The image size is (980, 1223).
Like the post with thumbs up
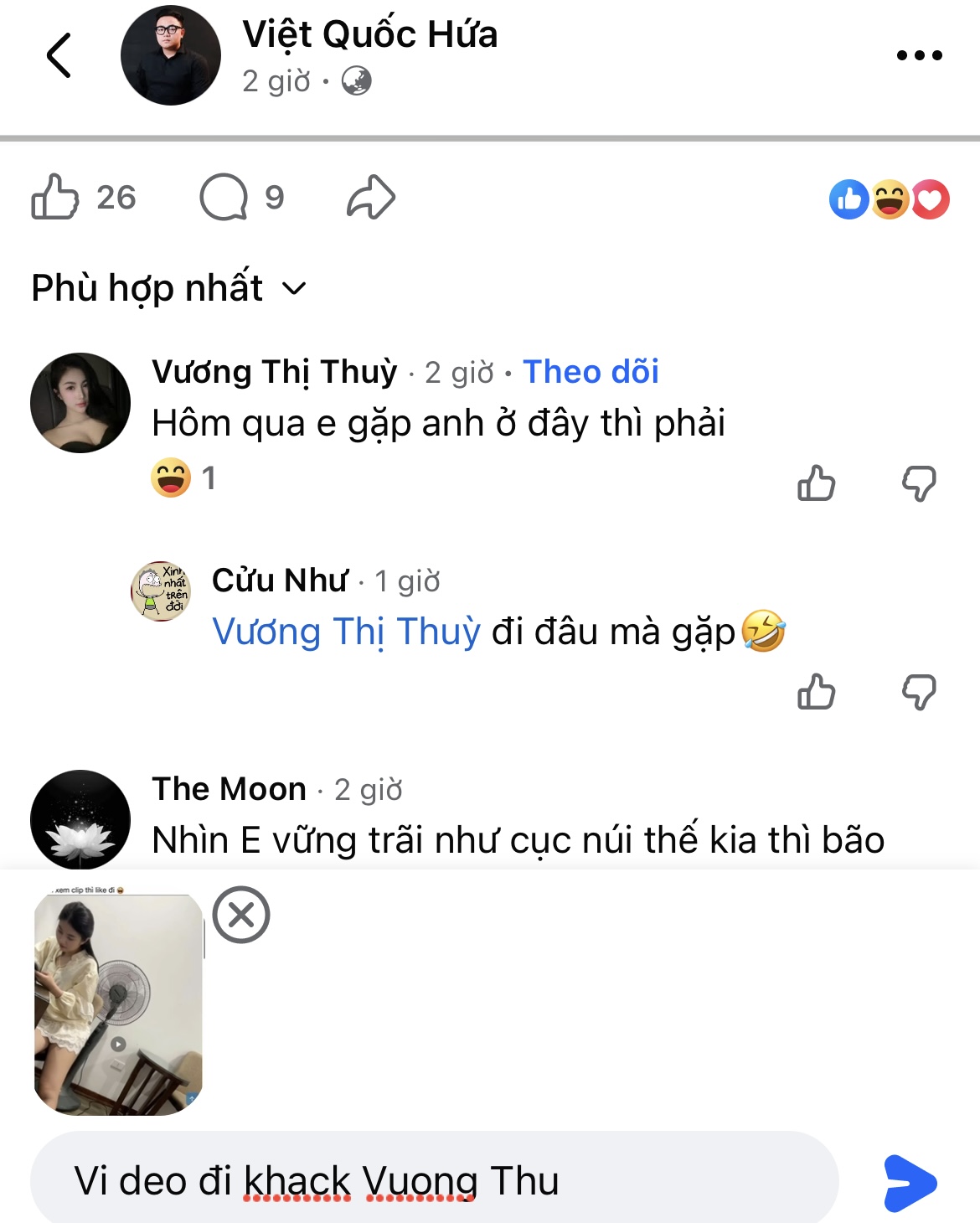coord(55,198)
